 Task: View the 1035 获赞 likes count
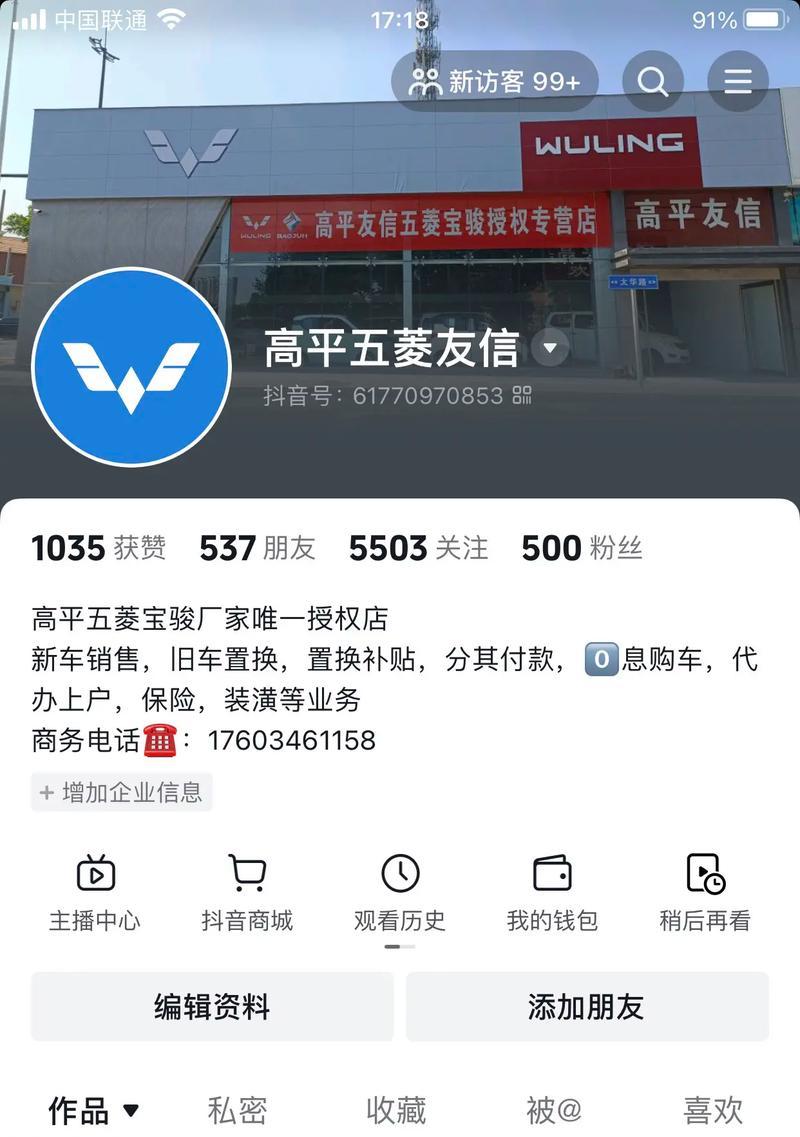98,548
